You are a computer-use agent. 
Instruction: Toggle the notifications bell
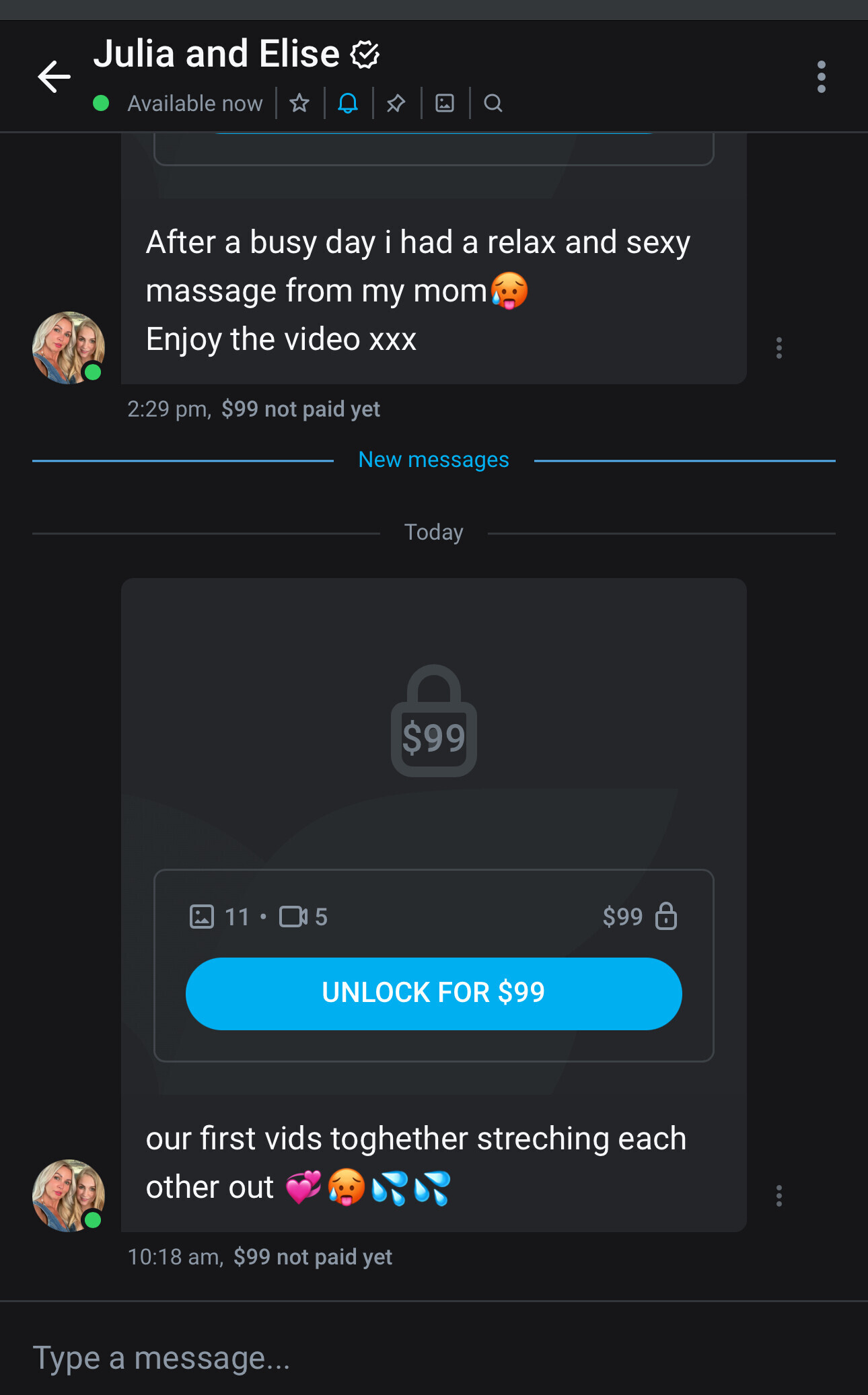pyautogui.click(x=348, y=103)
